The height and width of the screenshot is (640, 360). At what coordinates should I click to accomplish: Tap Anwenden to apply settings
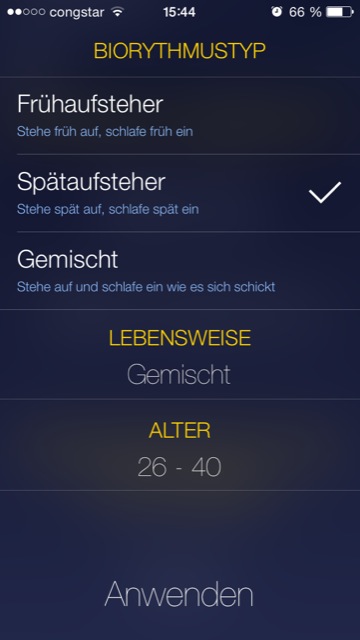point(179,594)
